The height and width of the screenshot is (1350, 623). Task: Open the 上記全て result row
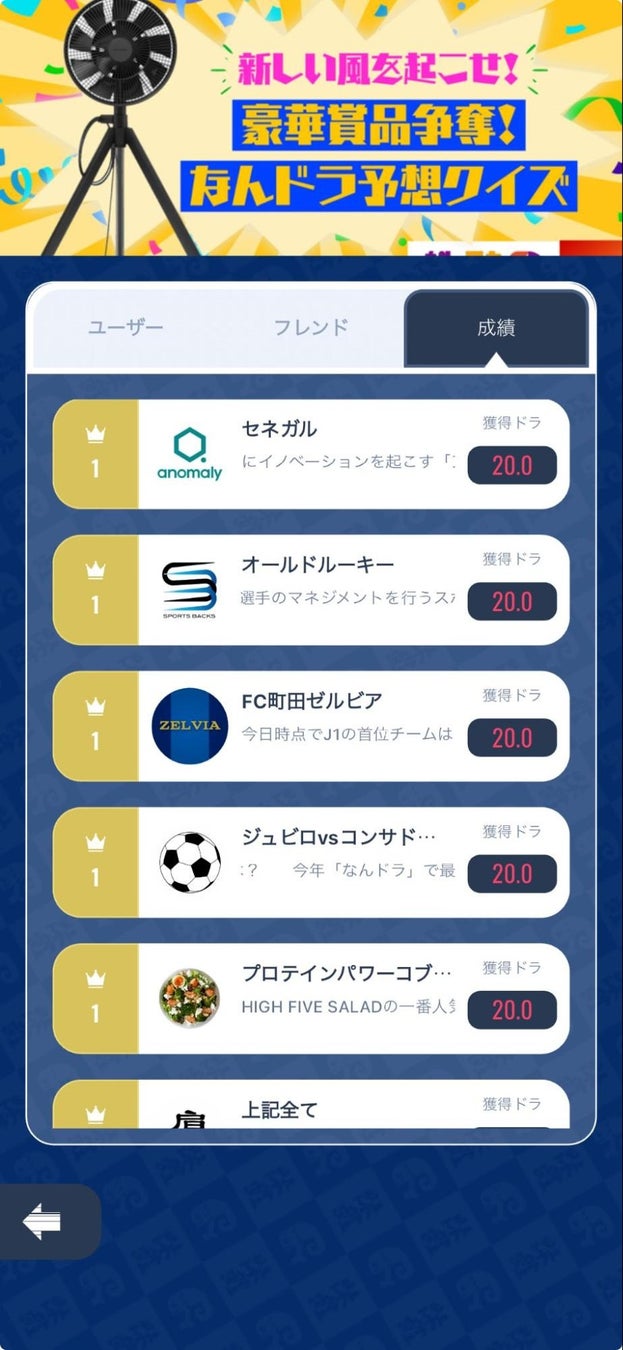(x=311, y=1106)
